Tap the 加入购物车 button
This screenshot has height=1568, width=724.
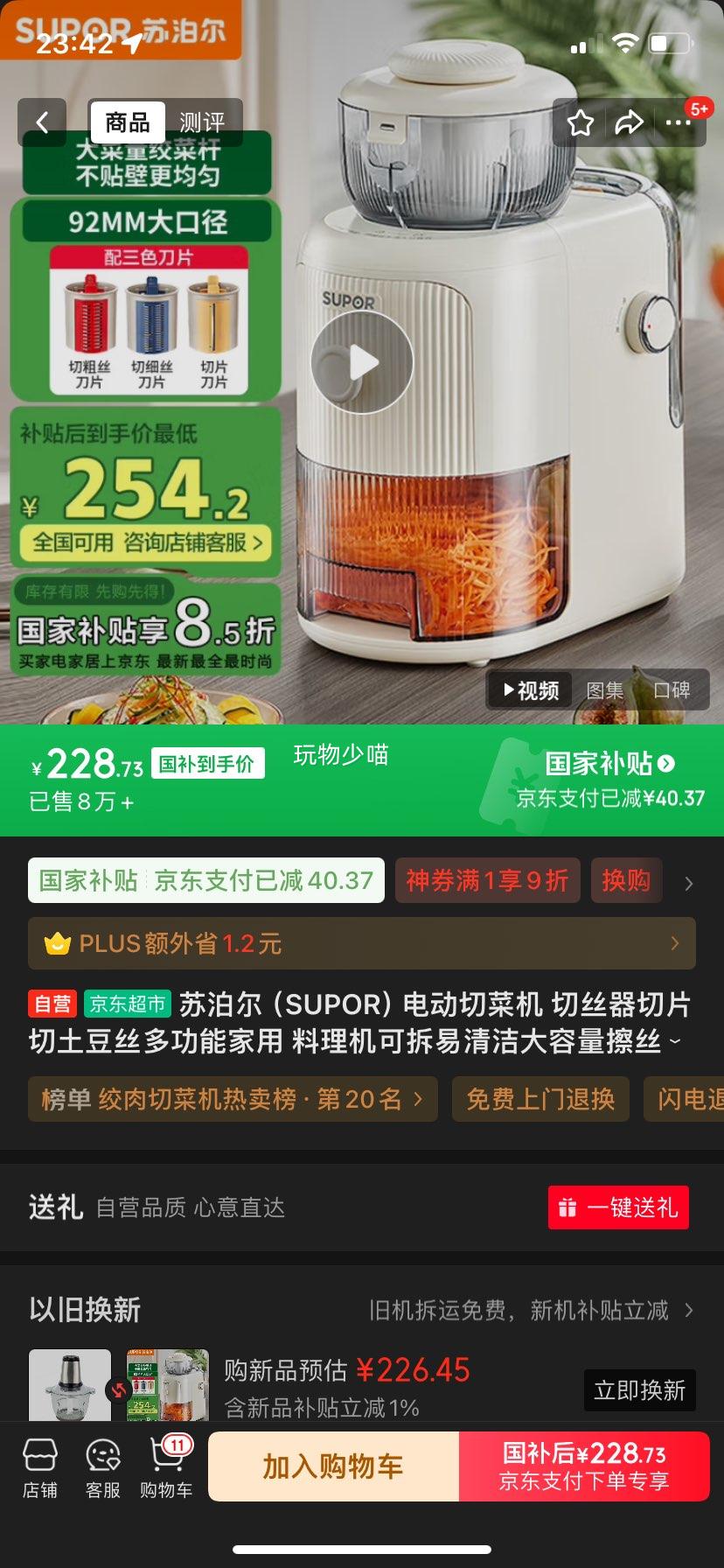(332, 1466)
